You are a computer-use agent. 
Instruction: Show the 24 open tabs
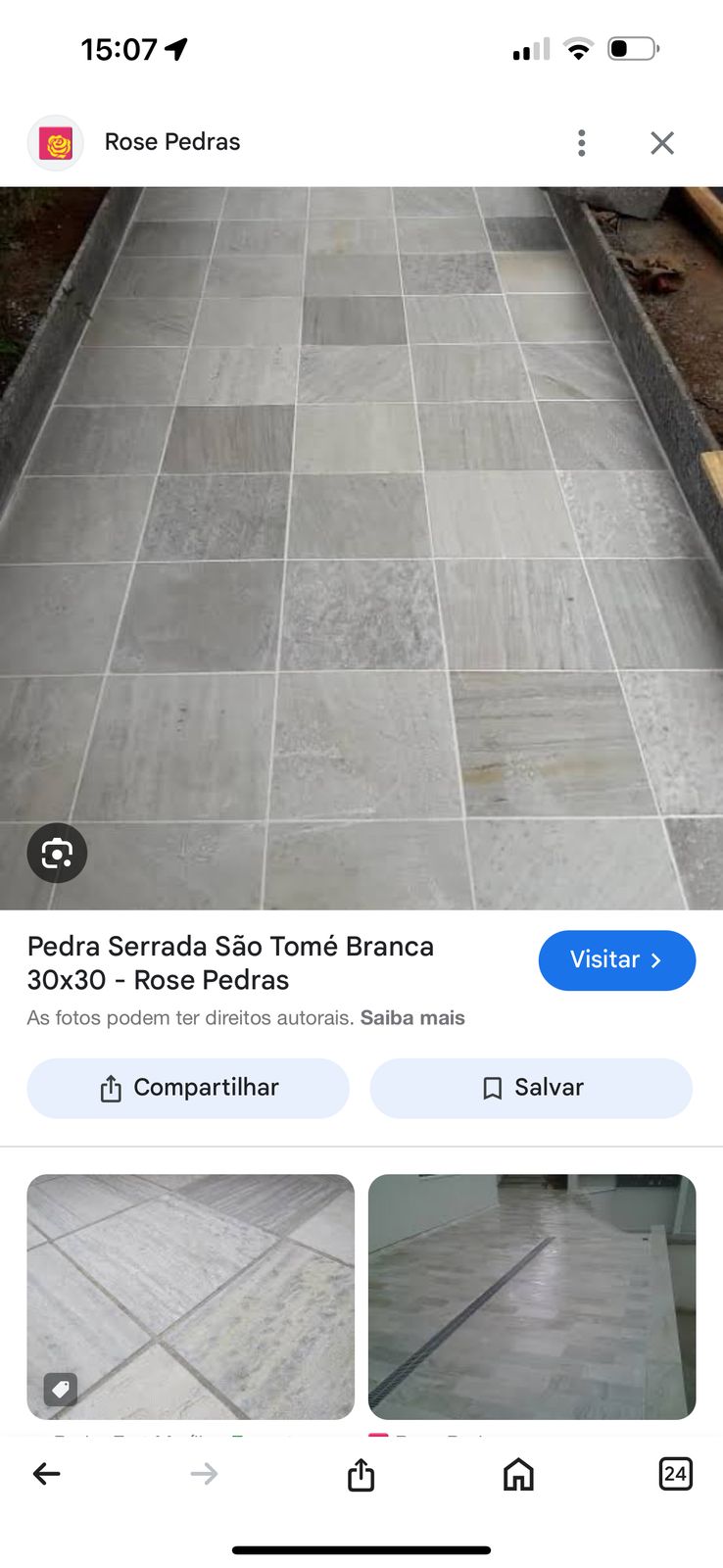(675, 1474)
